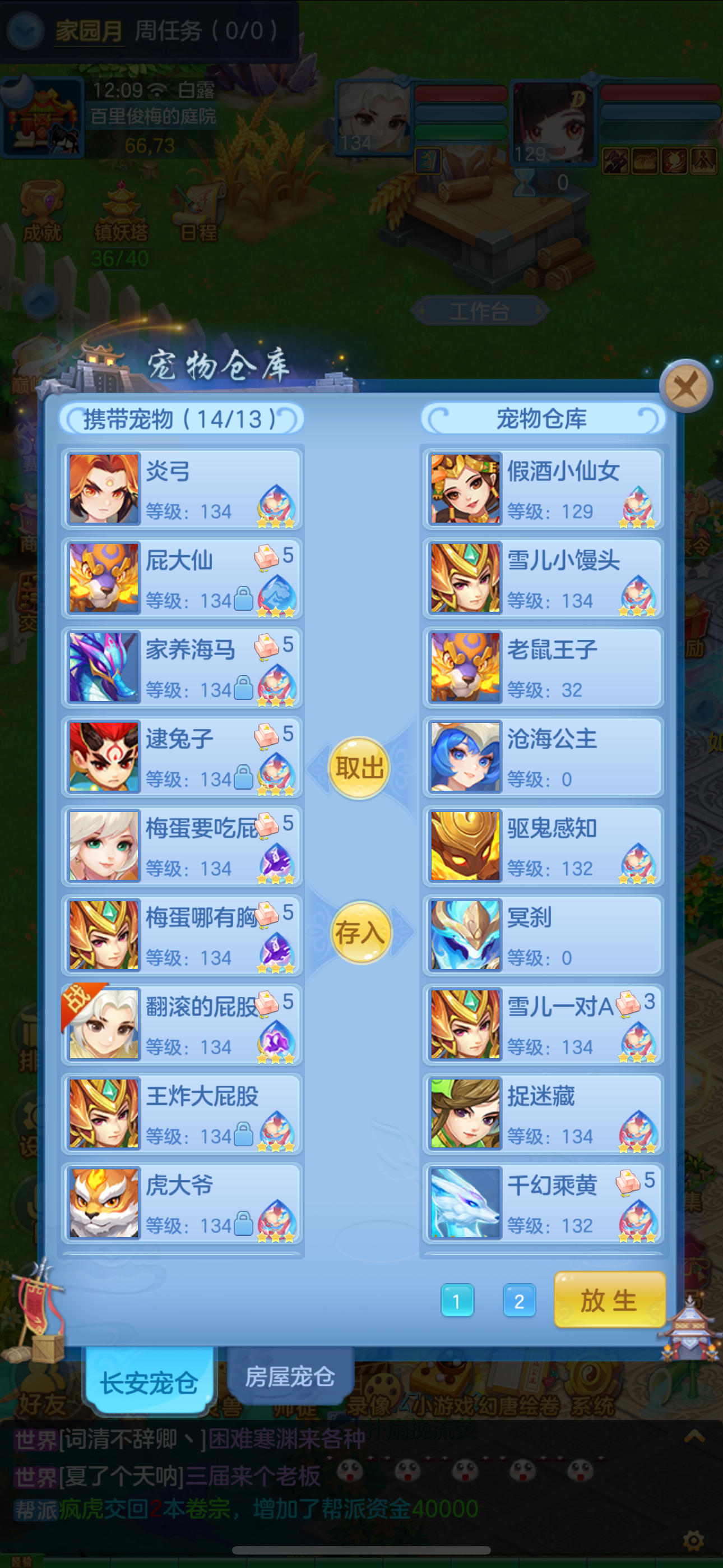Select the warehouse pet 驱鬼感知
723x1568 pixels.
click(543, 847)
